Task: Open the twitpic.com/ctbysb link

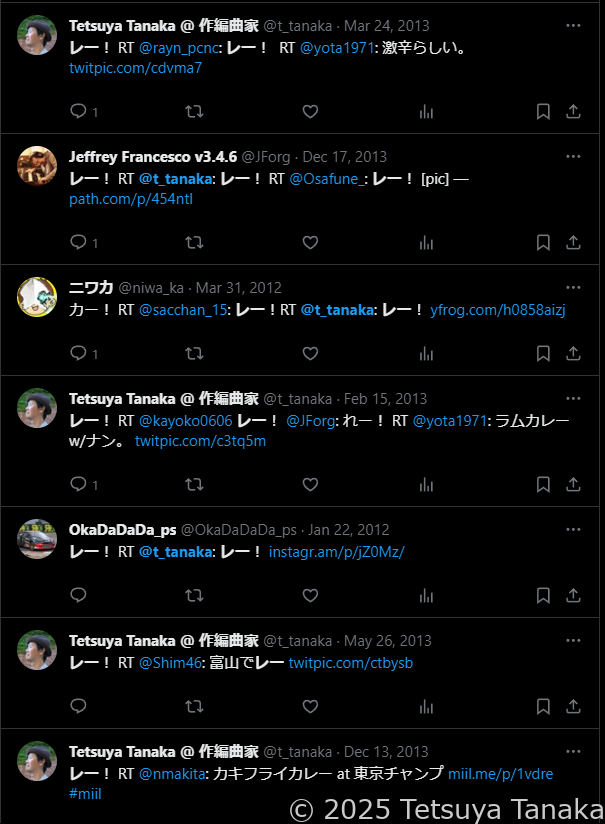Action: coord(351,662)
